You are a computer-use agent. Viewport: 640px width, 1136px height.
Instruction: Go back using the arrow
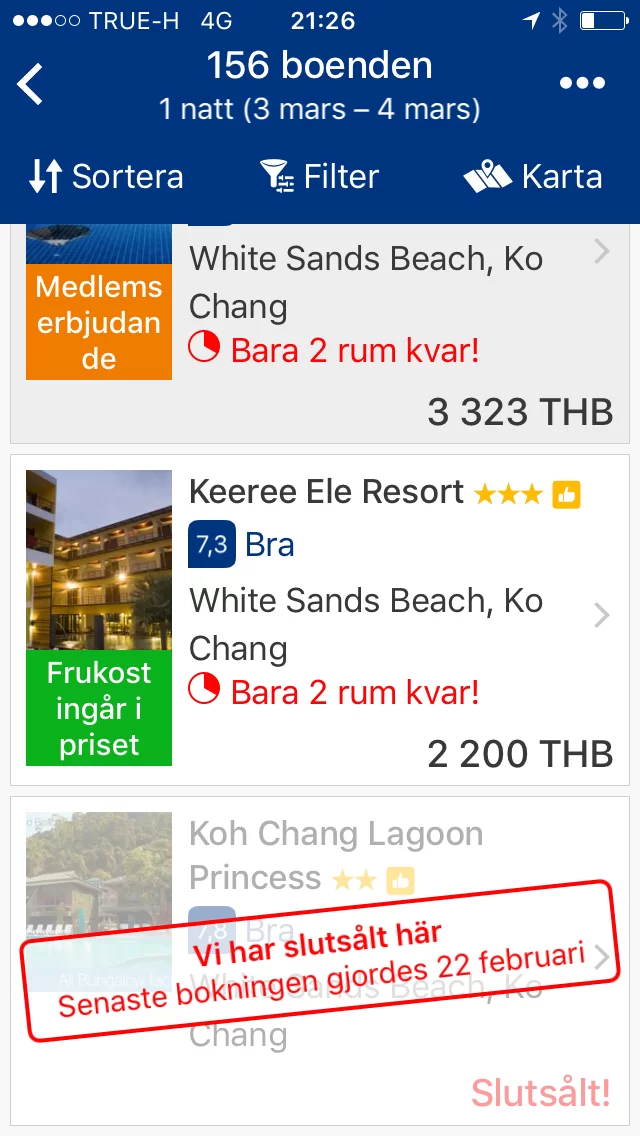(x=31, y=84)
